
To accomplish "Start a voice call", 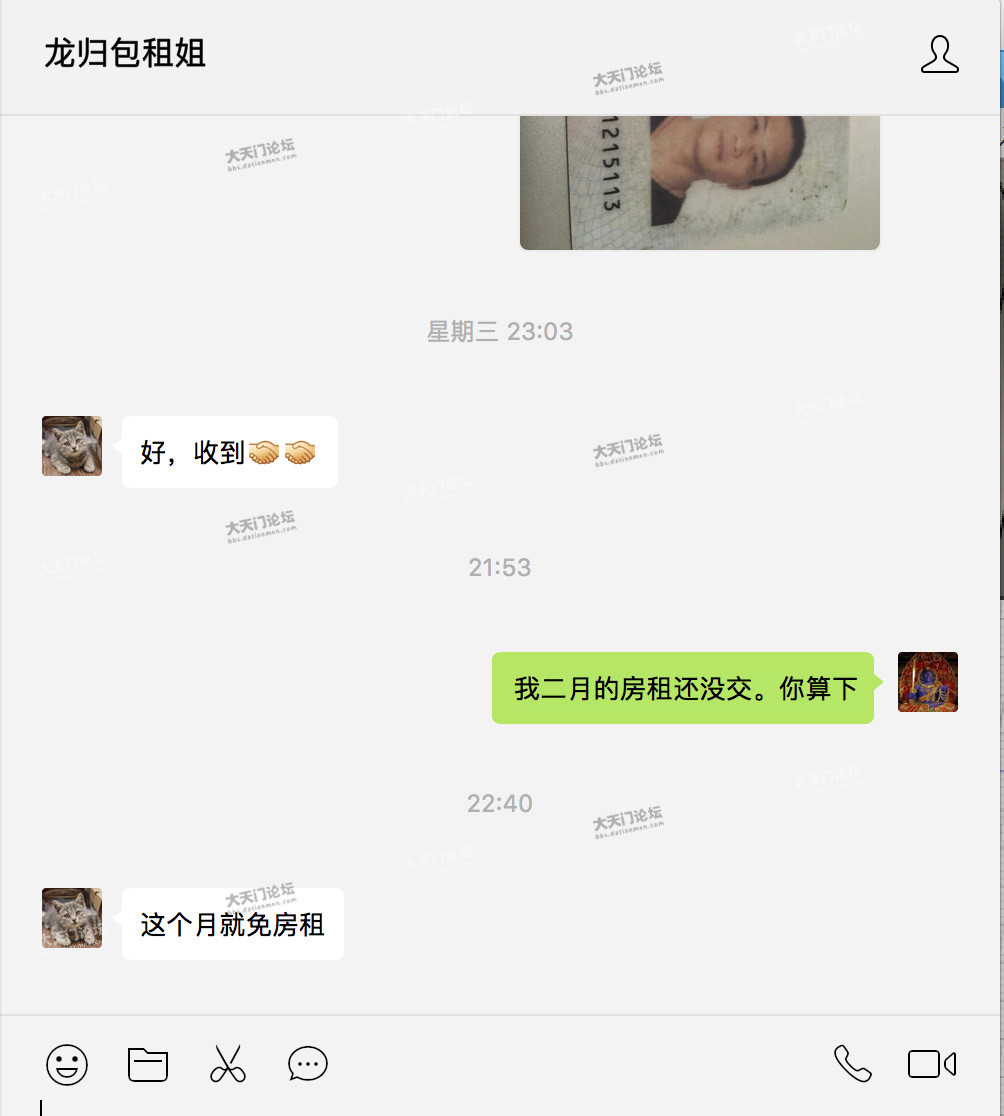I will pyautogui.click(x=853, y=1064).
